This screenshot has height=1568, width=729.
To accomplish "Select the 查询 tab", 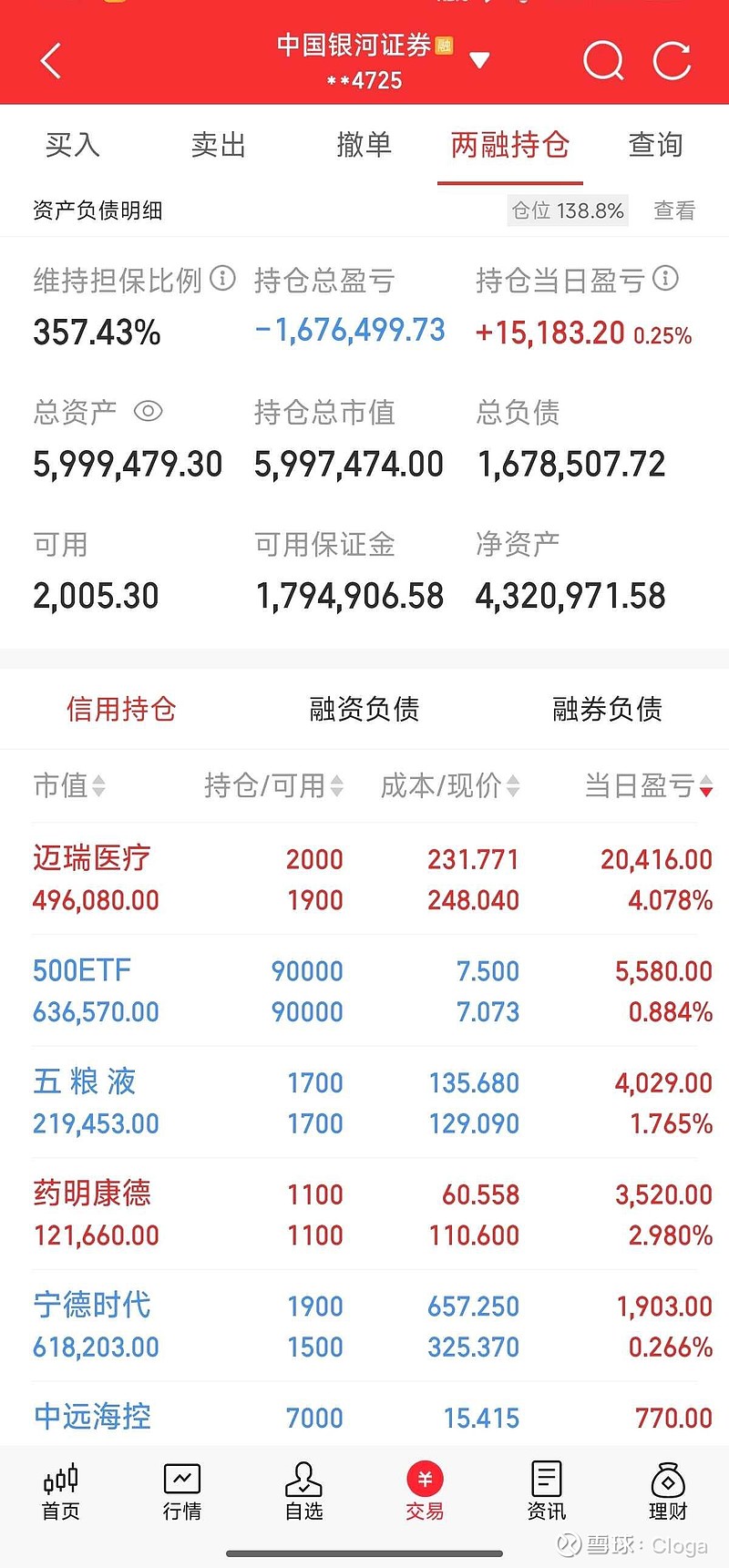I will 655,145.
